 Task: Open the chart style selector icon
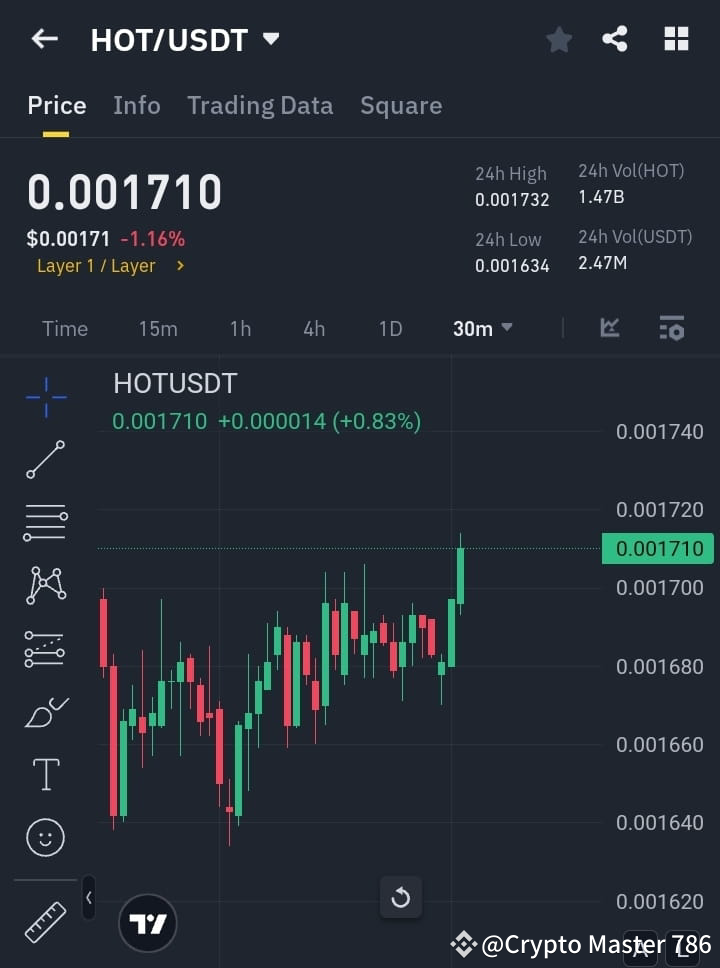click(609, 327)
